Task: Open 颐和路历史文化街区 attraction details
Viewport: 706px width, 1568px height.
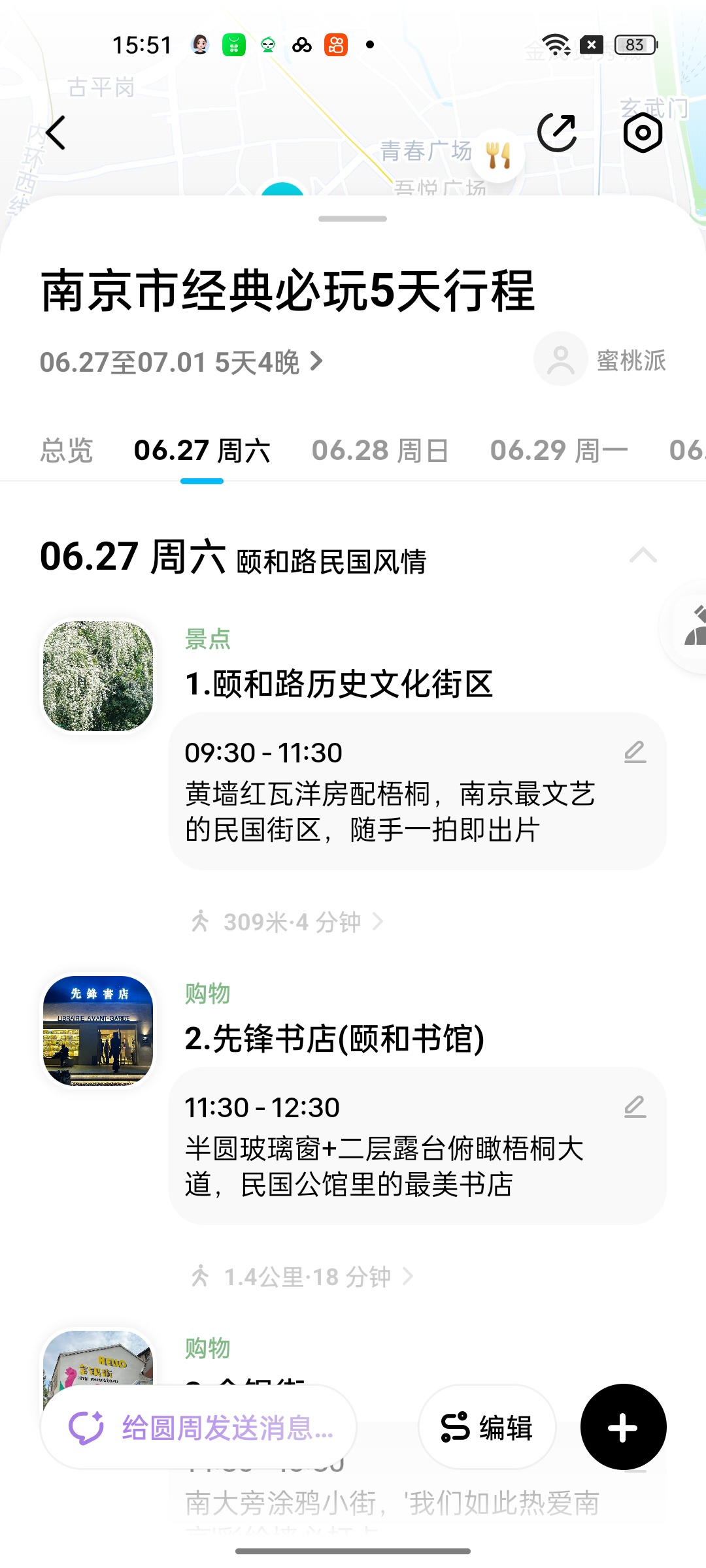Action: pyautogui.click(x=339, y=684)
